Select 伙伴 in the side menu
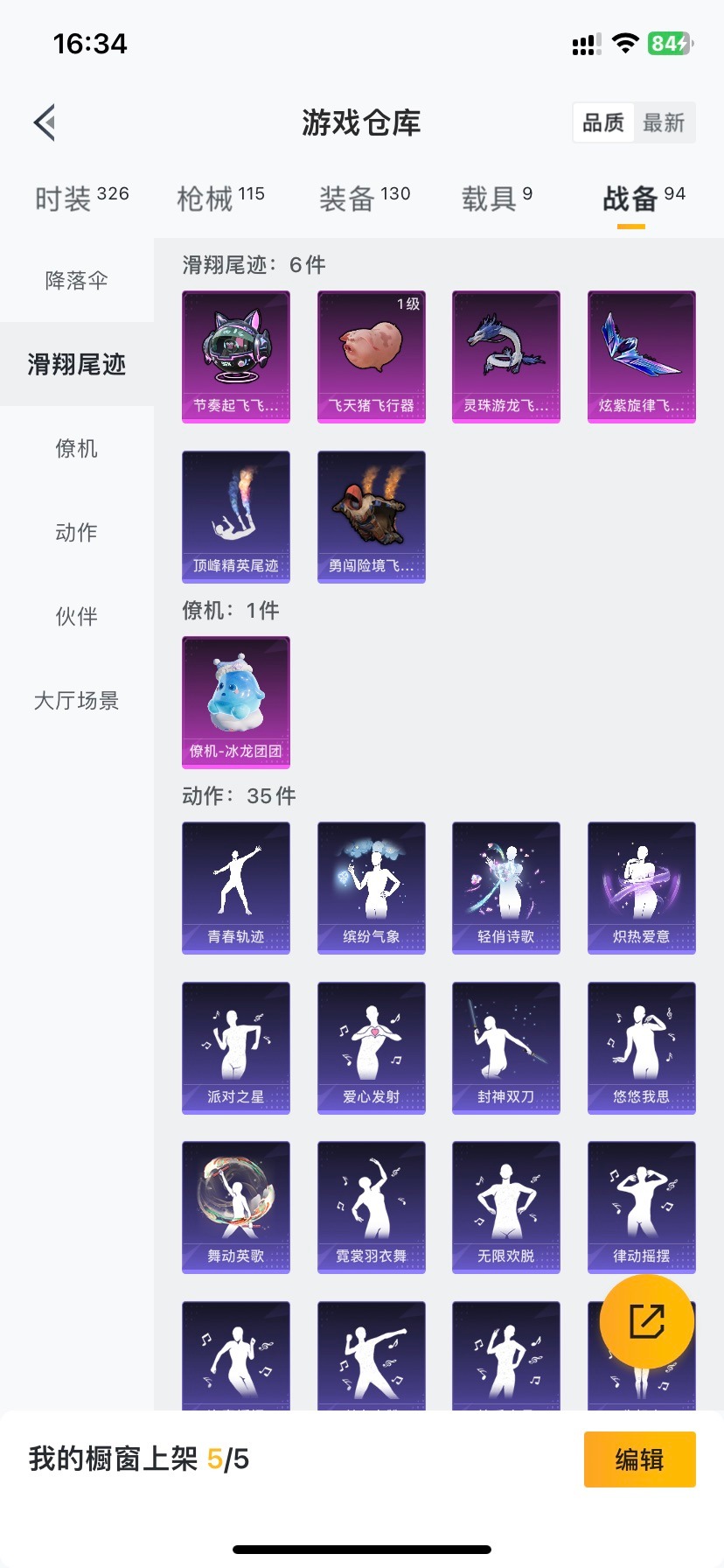 [x=77, y=616]
